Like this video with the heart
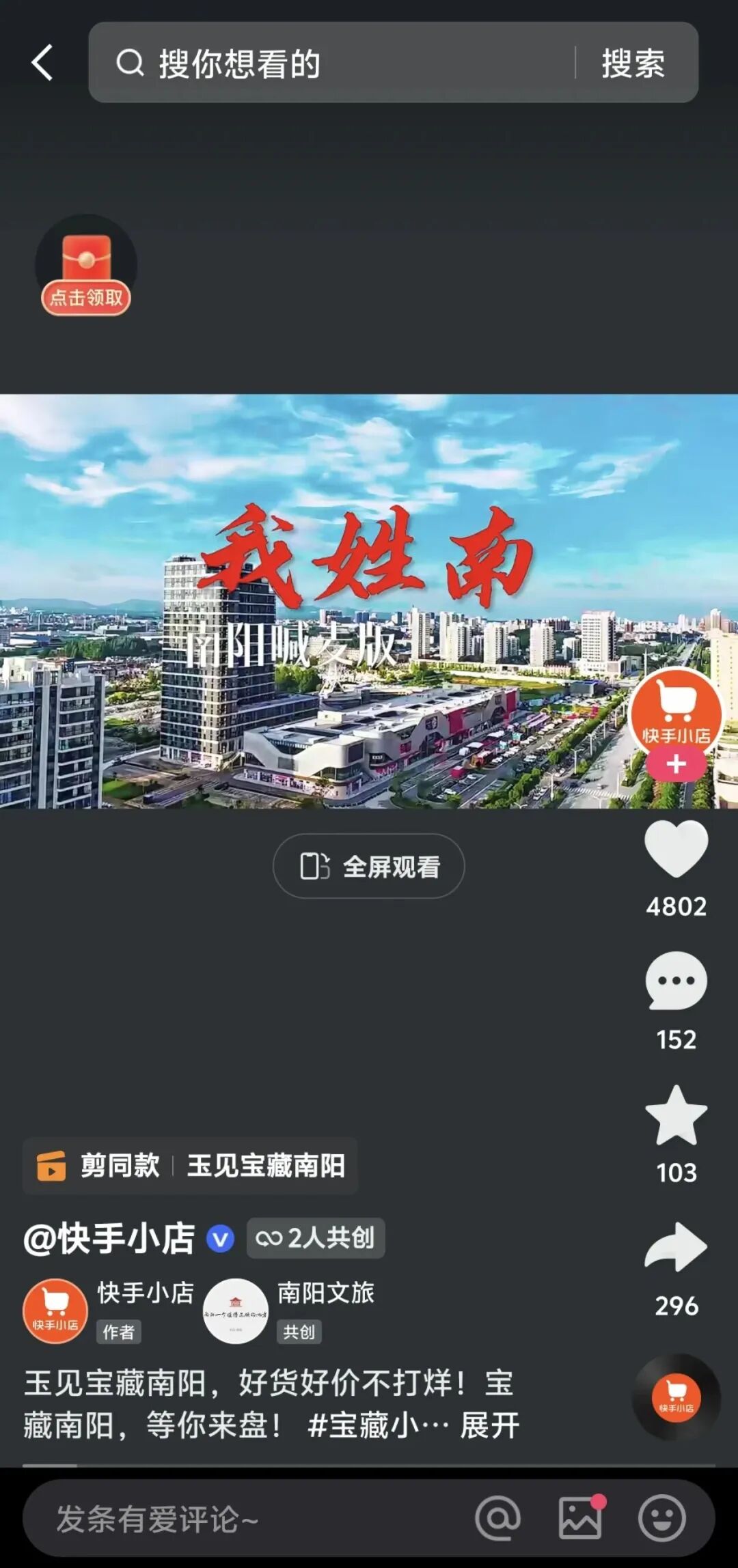Image resolution: width=738 pixels, height=1568 pixels. coord(676,849)
